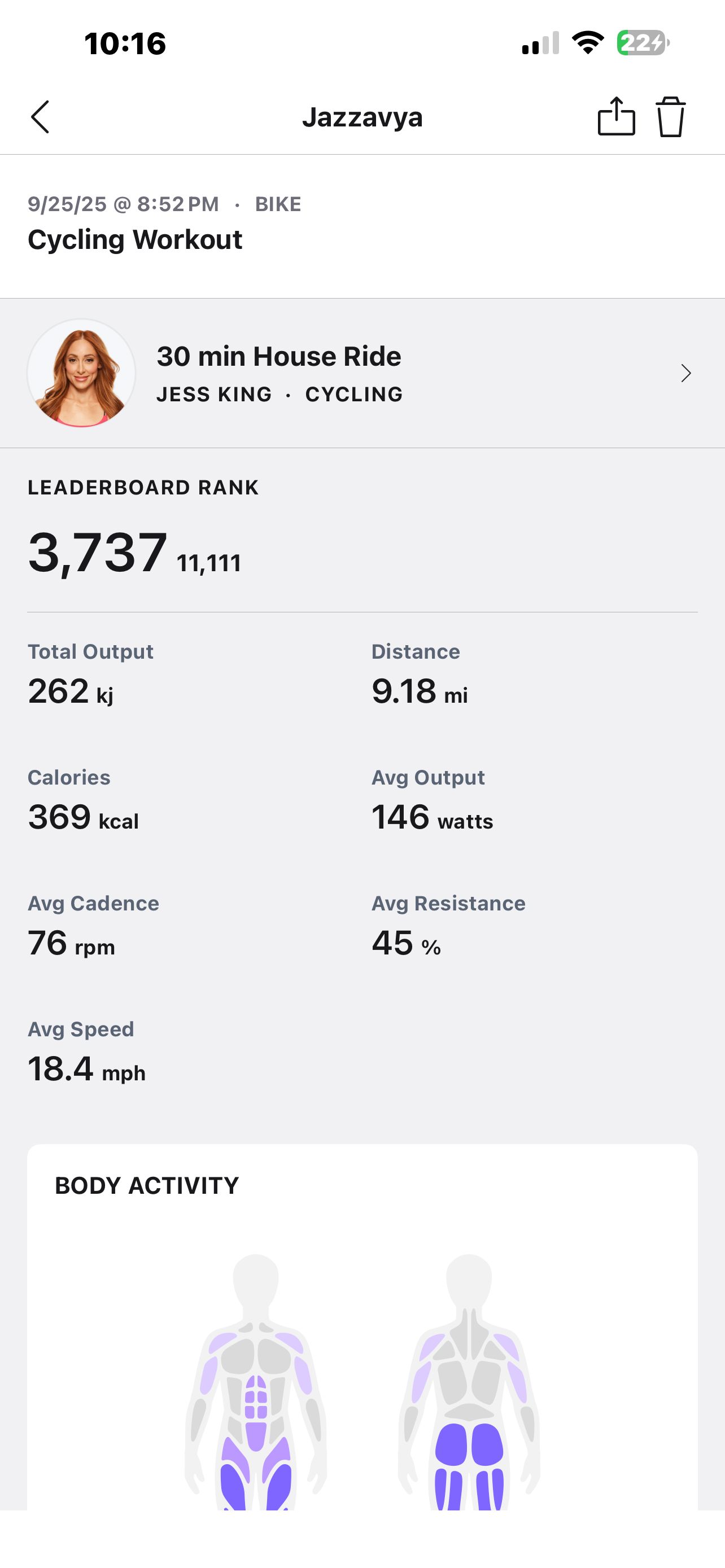The width and height of the screenshot is (725, 1568).
Task: Share this cycling workout
Action: 616,116
